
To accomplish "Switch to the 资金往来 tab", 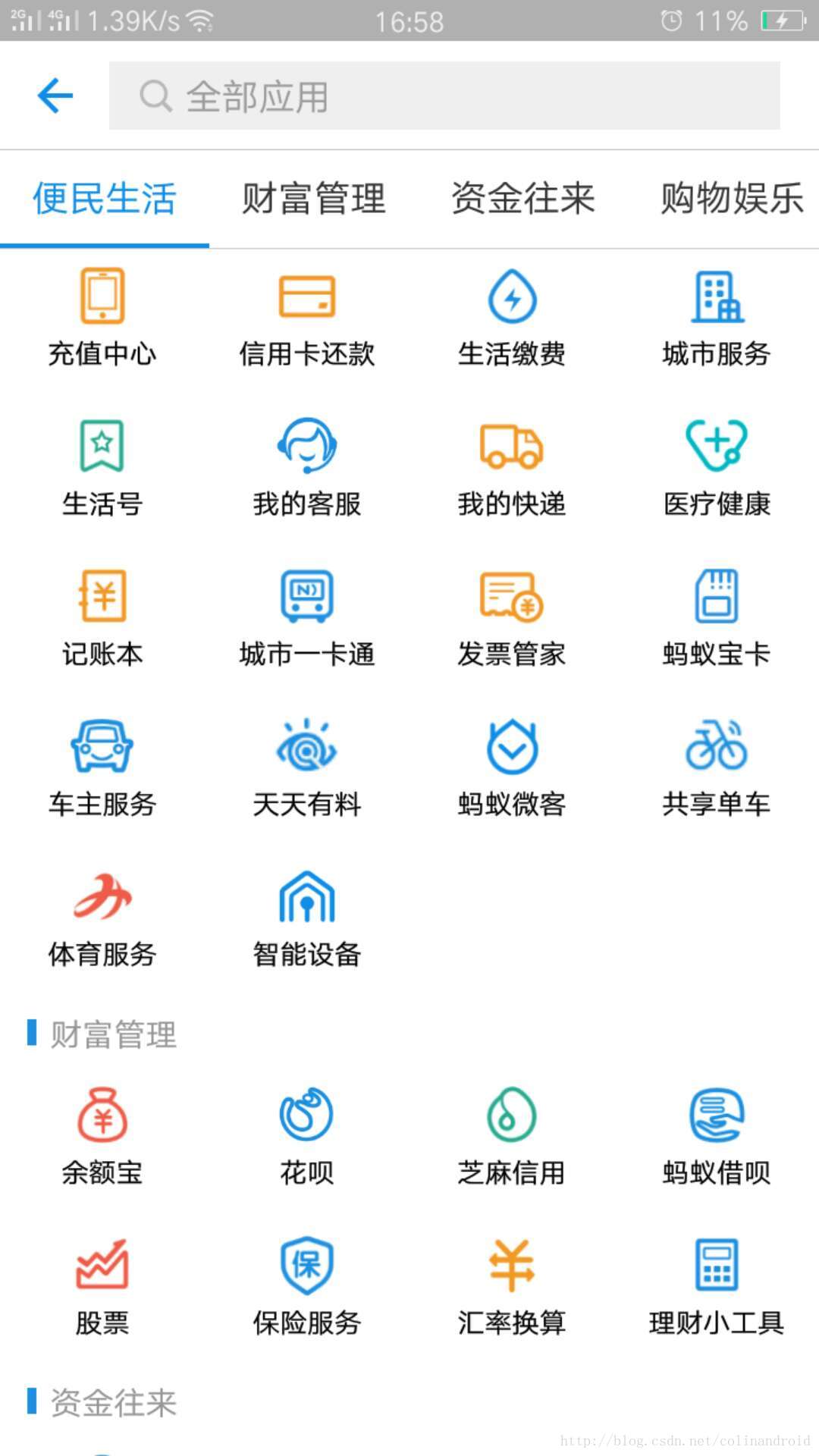I will click(x=522, y=199).
